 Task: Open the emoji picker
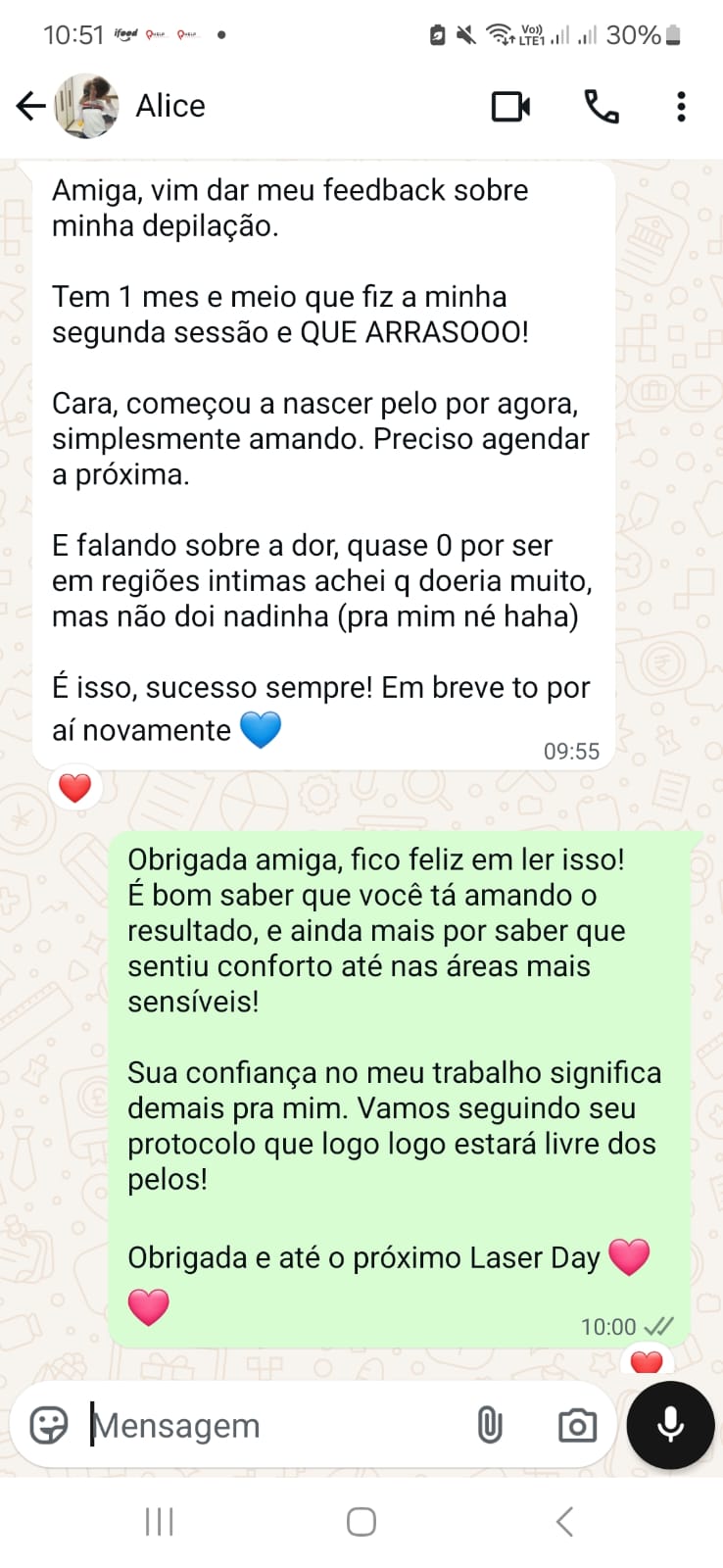pos(49,1424)
